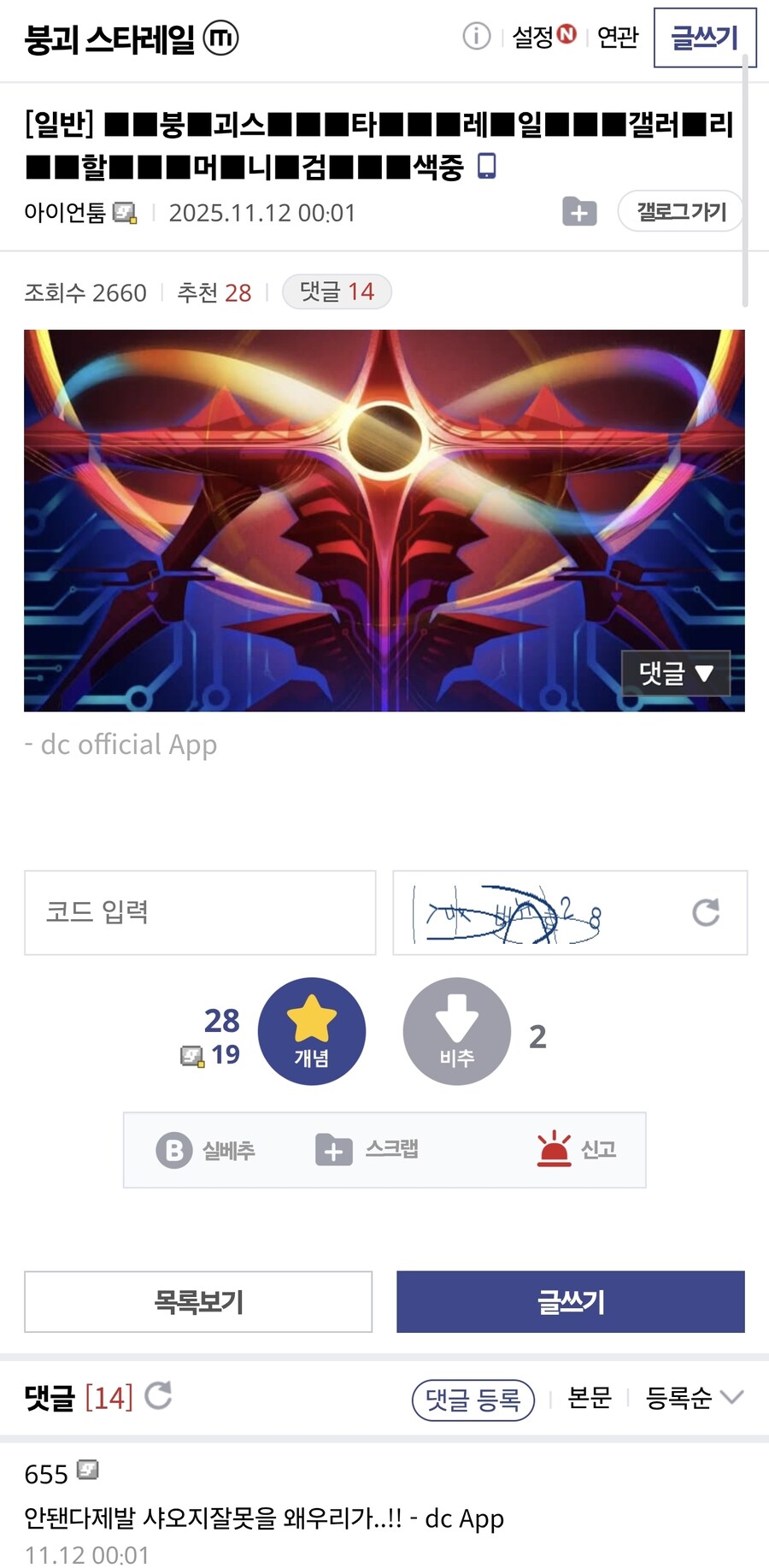Click 목록보기 to view post list
This screenshot has height=1568, width=769.
point(198,1301)
